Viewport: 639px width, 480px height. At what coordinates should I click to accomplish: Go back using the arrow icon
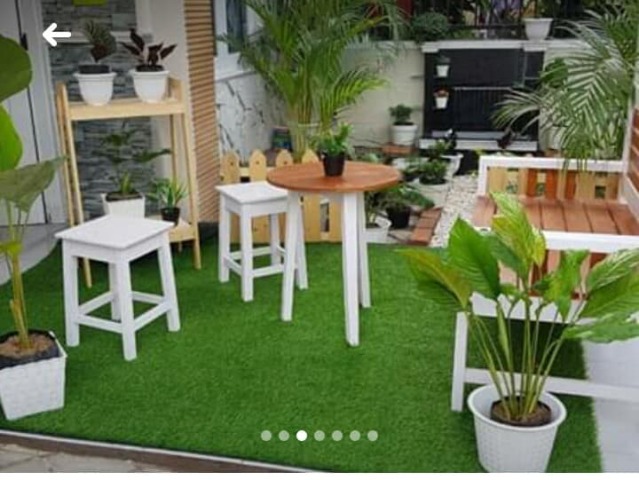(x=56, y=35)
